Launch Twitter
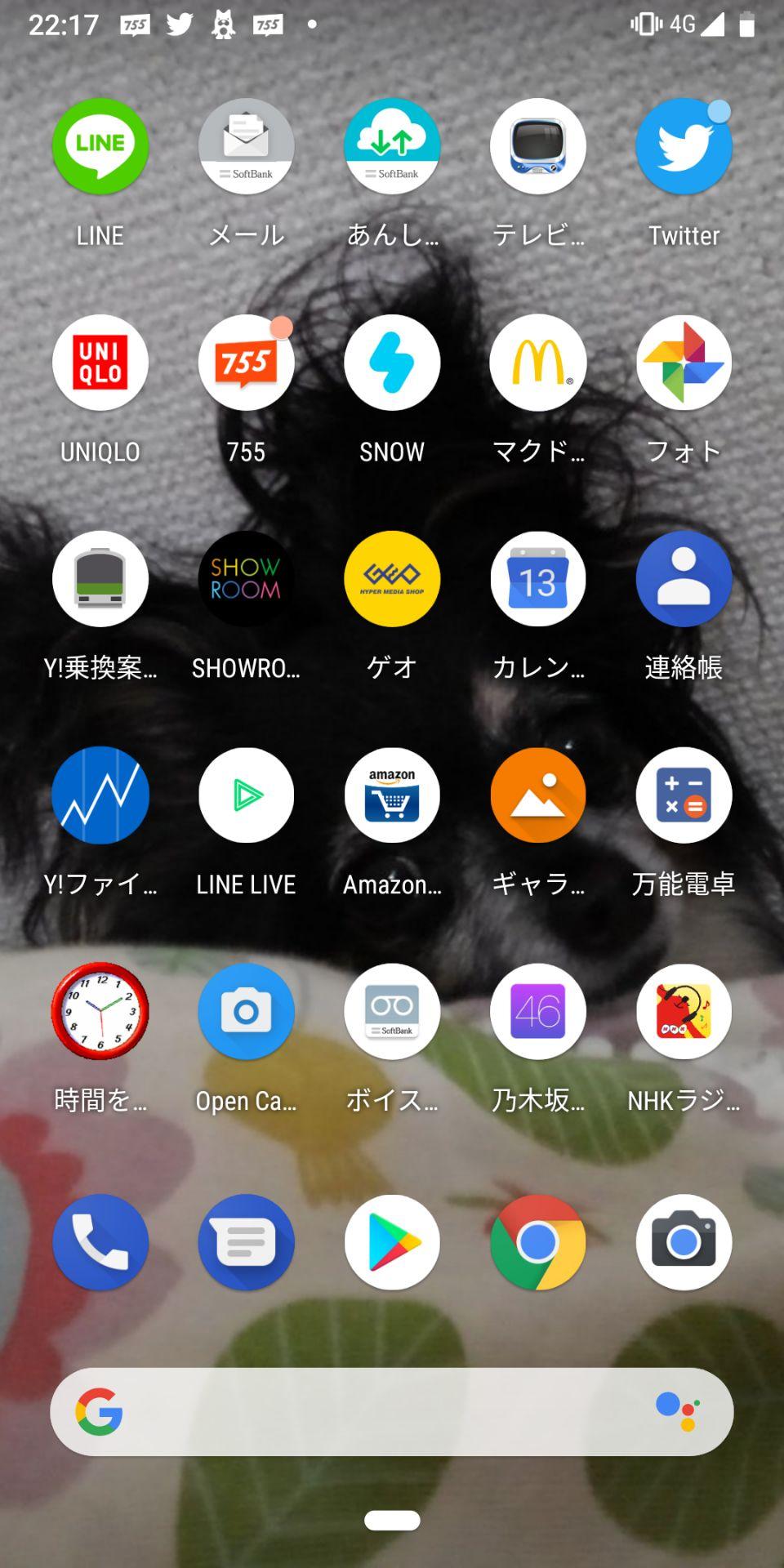The width and height of the screenshot is (784, 1568). point(684,145)
